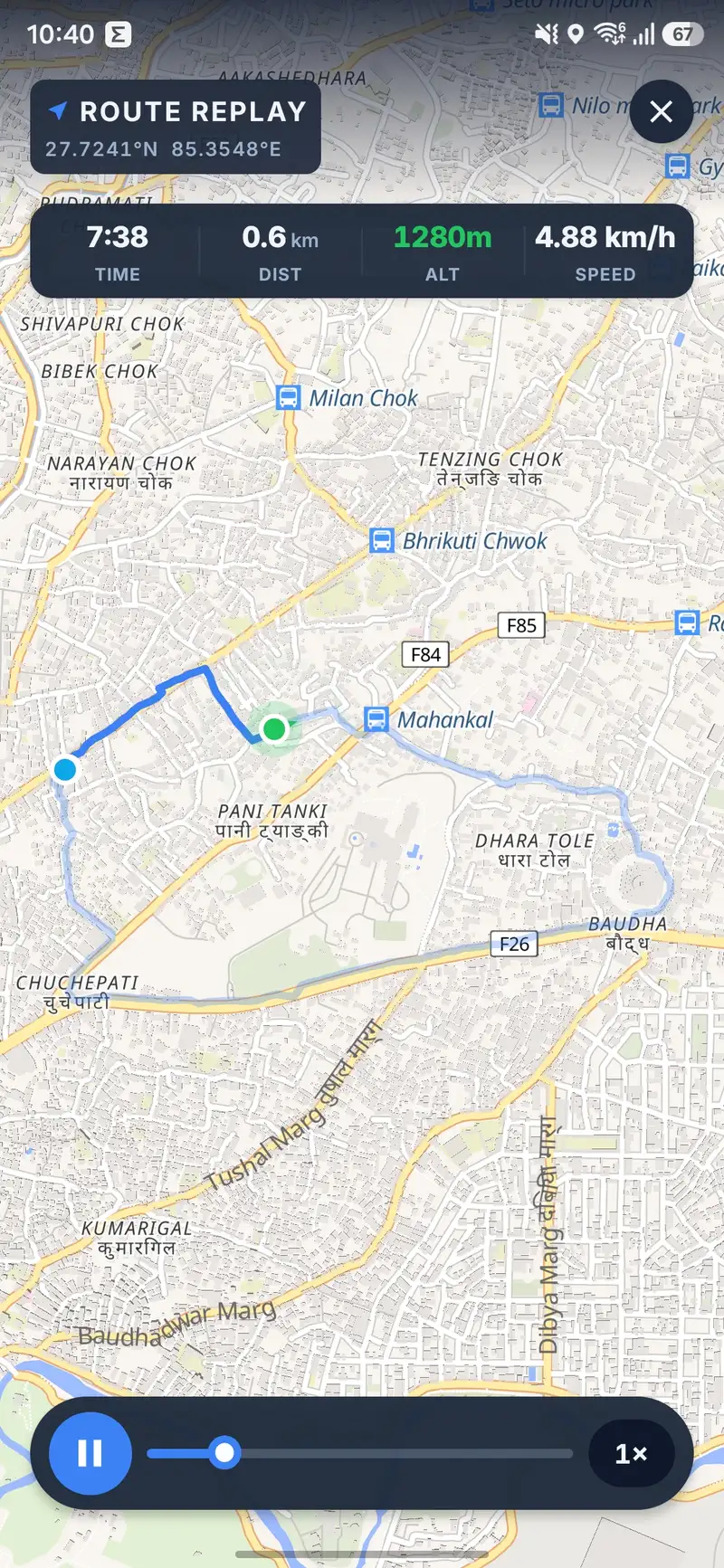Screen dimensions: 724x1568
Task: Select the Bhrikuti Chwok bus stop marker
Action: pos(382,541)
